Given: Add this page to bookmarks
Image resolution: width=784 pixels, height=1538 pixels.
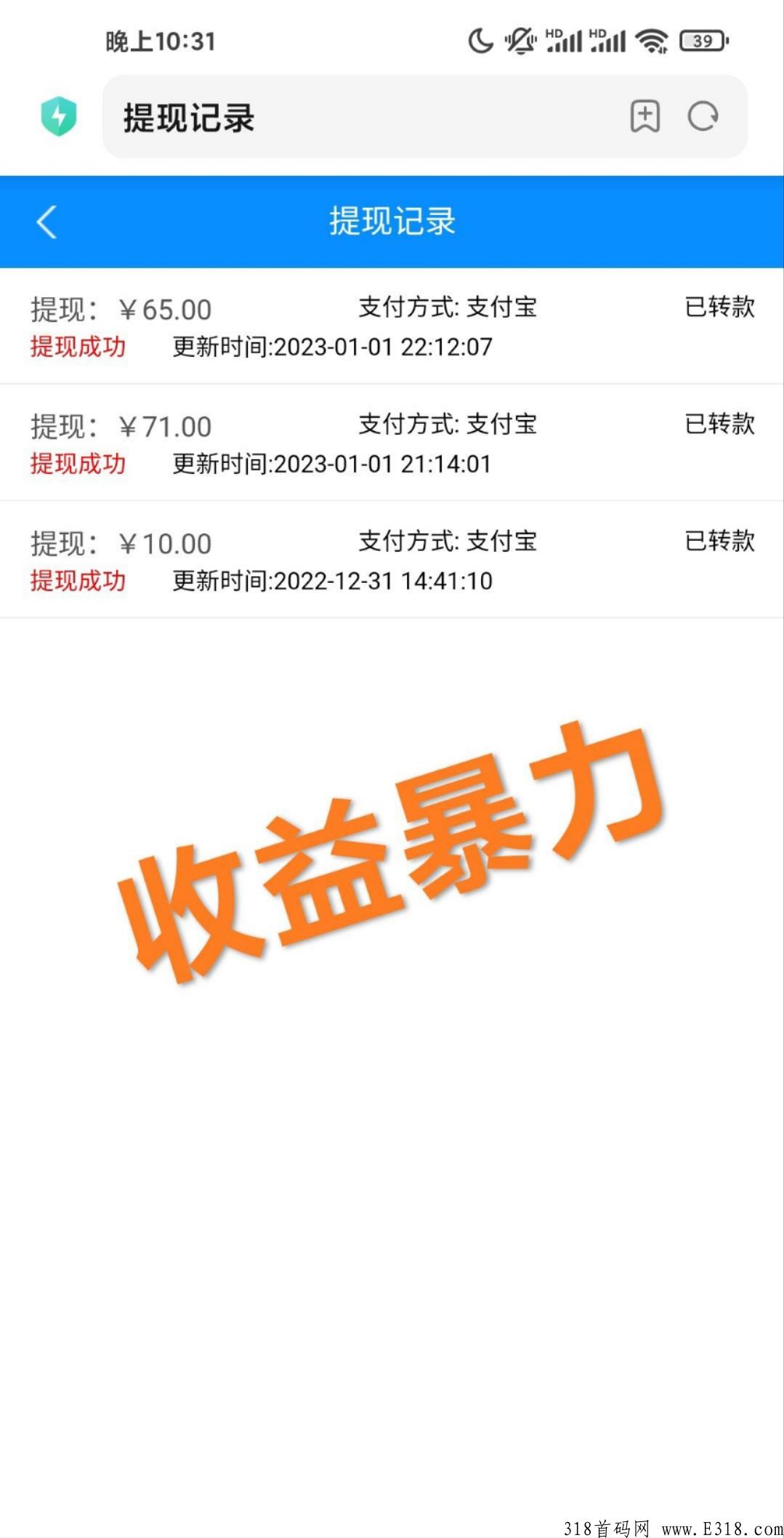Looking at the screenshot, I should click(644, 116).
